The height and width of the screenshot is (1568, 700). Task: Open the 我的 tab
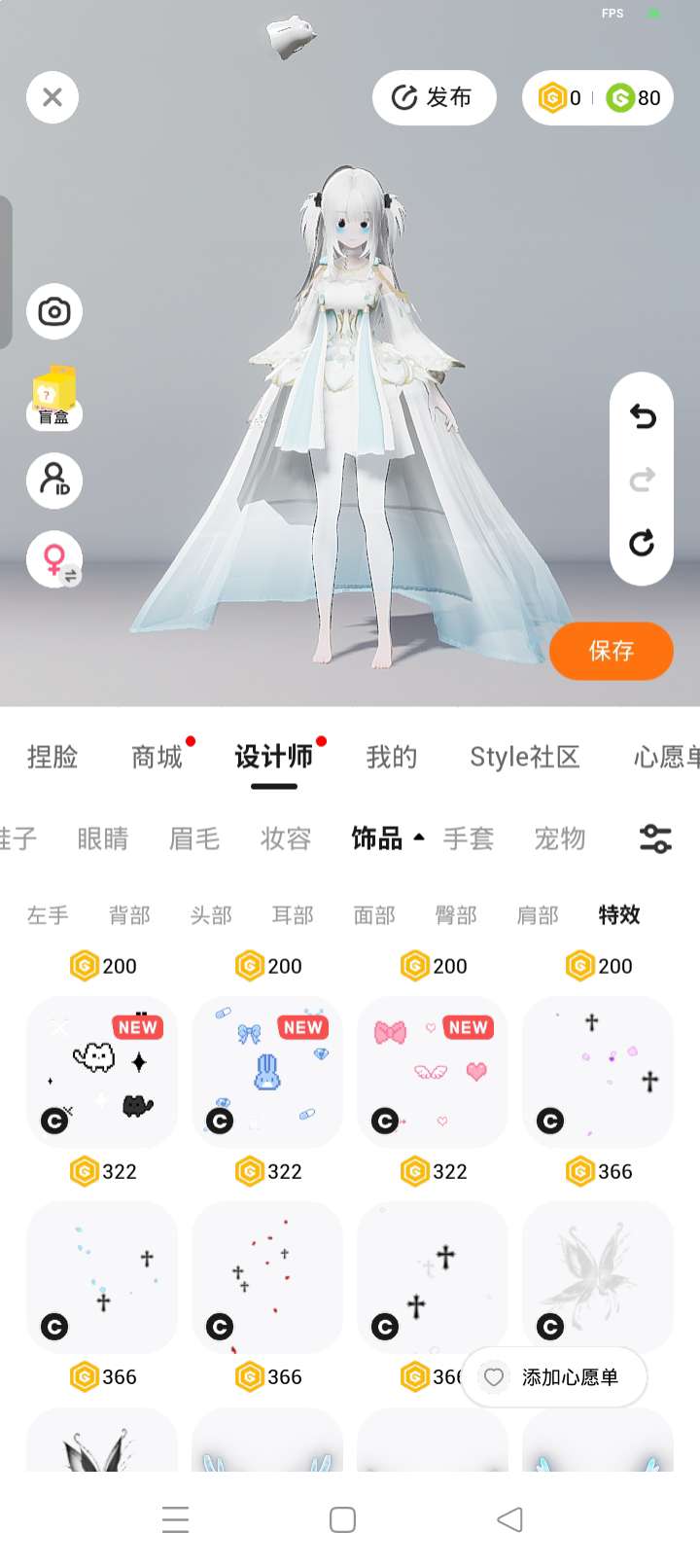point(392,757)
